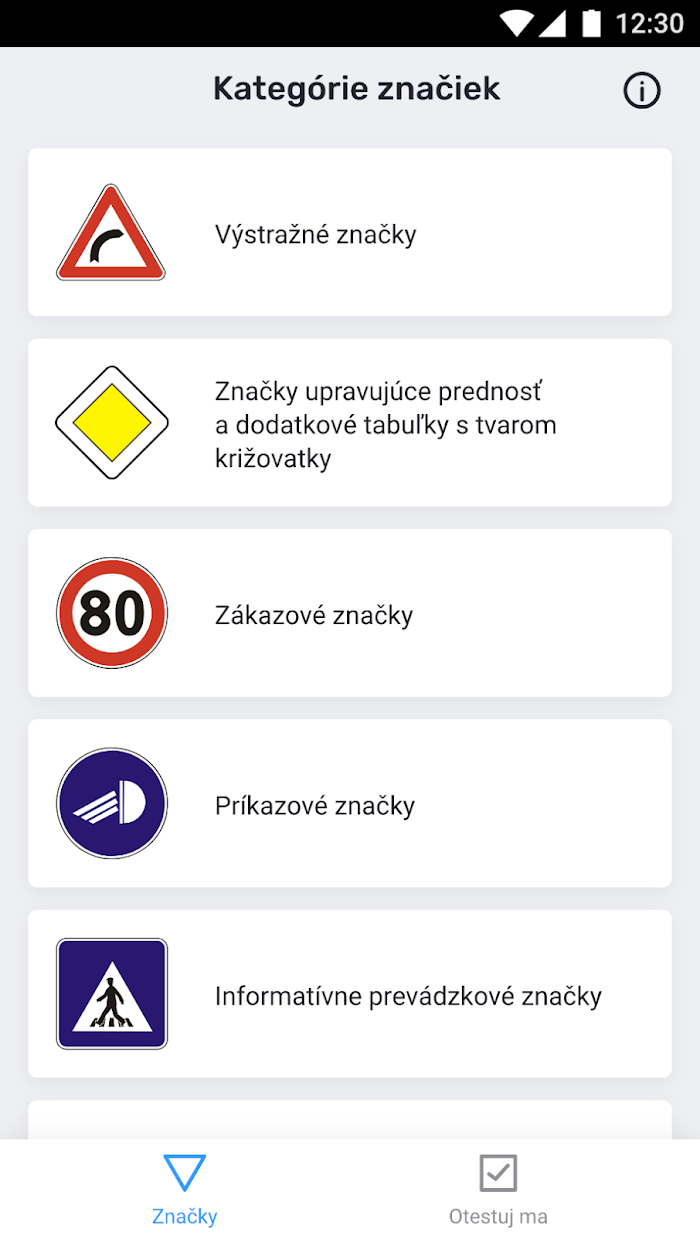Open Značky upravujúce prednosť category
Viewport: 700px width, 1236px height.
[350, 423]
